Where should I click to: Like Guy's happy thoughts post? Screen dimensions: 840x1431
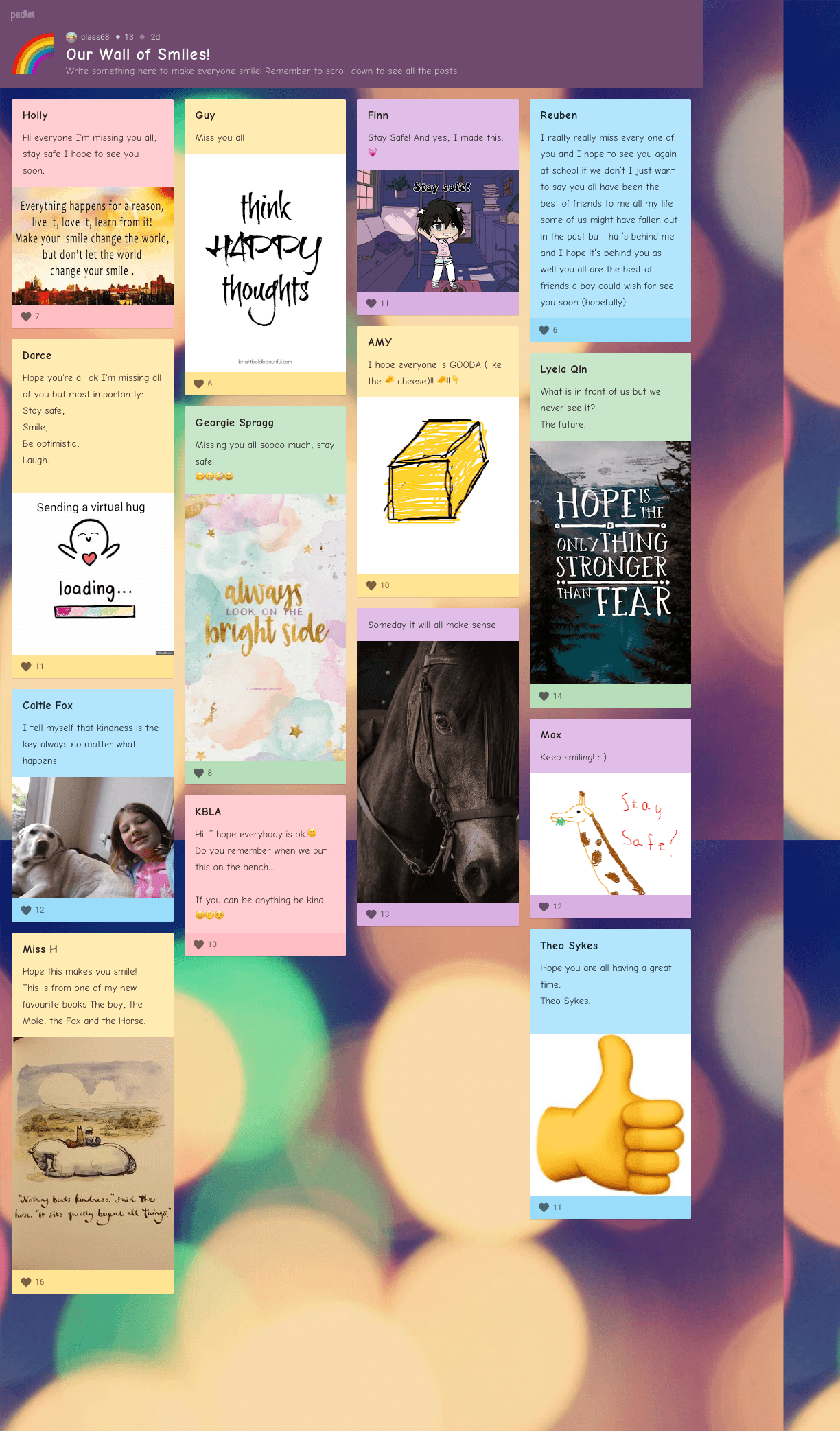point(199,384)
